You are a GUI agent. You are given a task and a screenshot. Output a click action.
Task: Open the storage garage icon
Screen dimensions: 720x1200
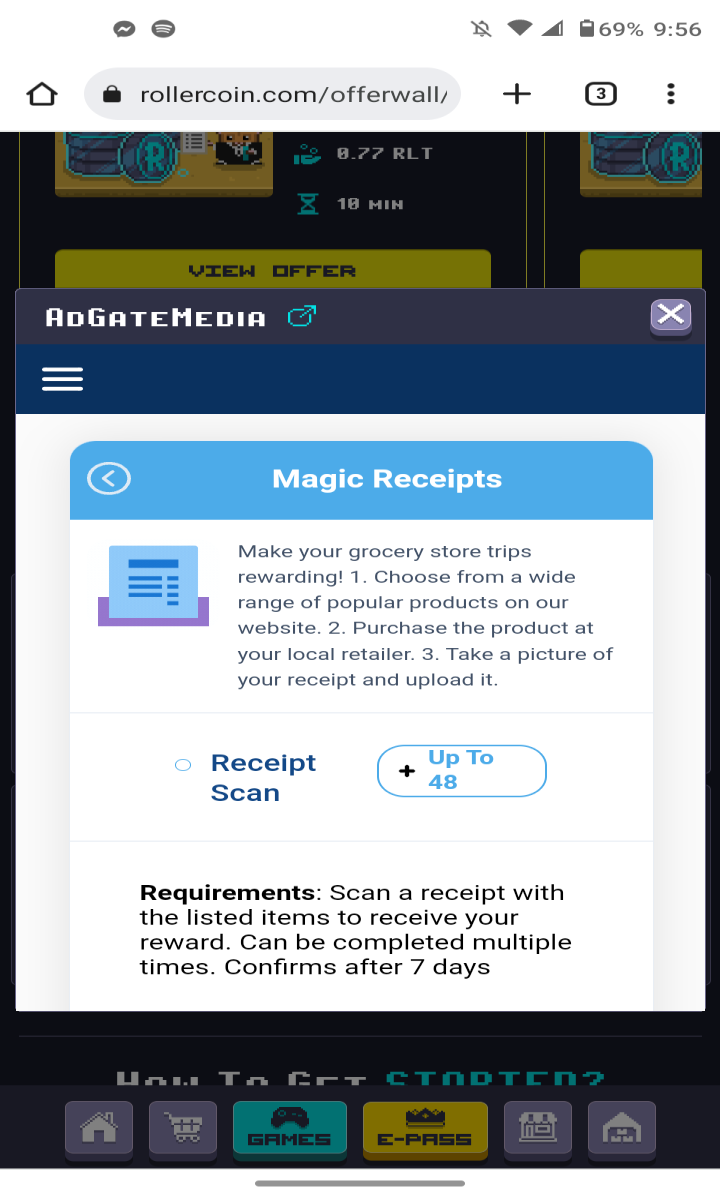coord(622,1131)
